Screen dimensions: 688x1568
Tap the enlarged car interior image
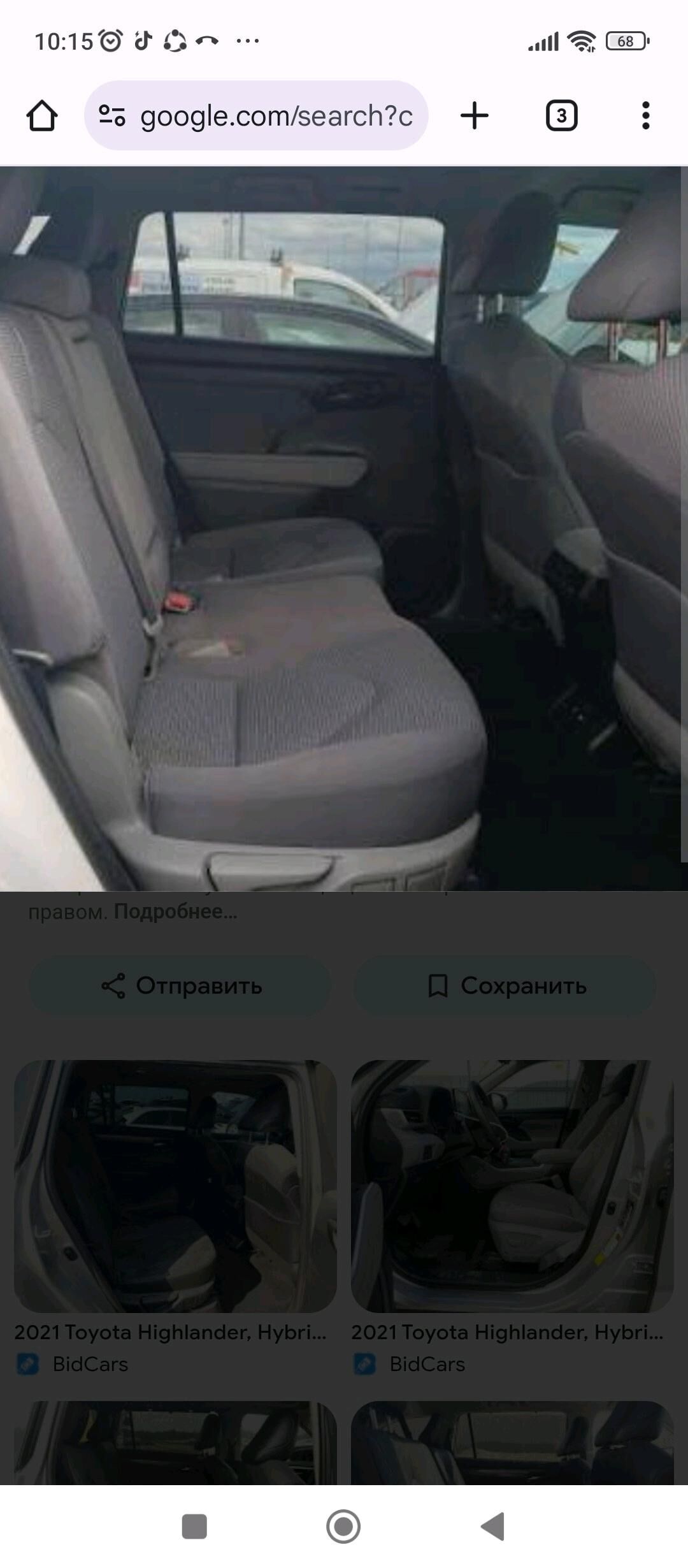(344, 529)
